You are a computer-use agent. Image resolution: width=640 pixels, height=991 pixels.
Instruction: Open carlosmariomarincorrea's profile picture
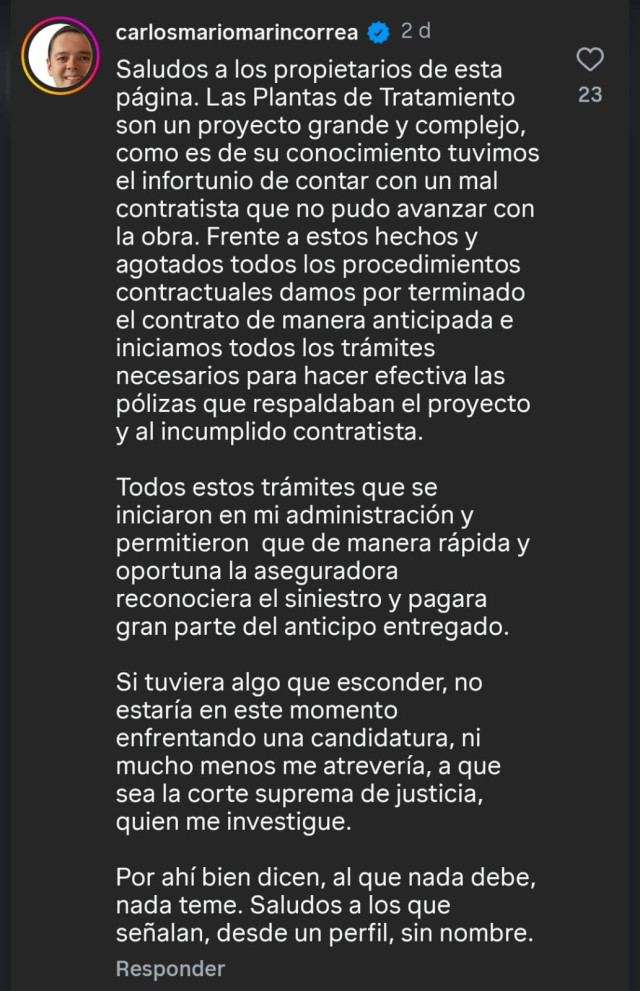click(x=59, y=55)
